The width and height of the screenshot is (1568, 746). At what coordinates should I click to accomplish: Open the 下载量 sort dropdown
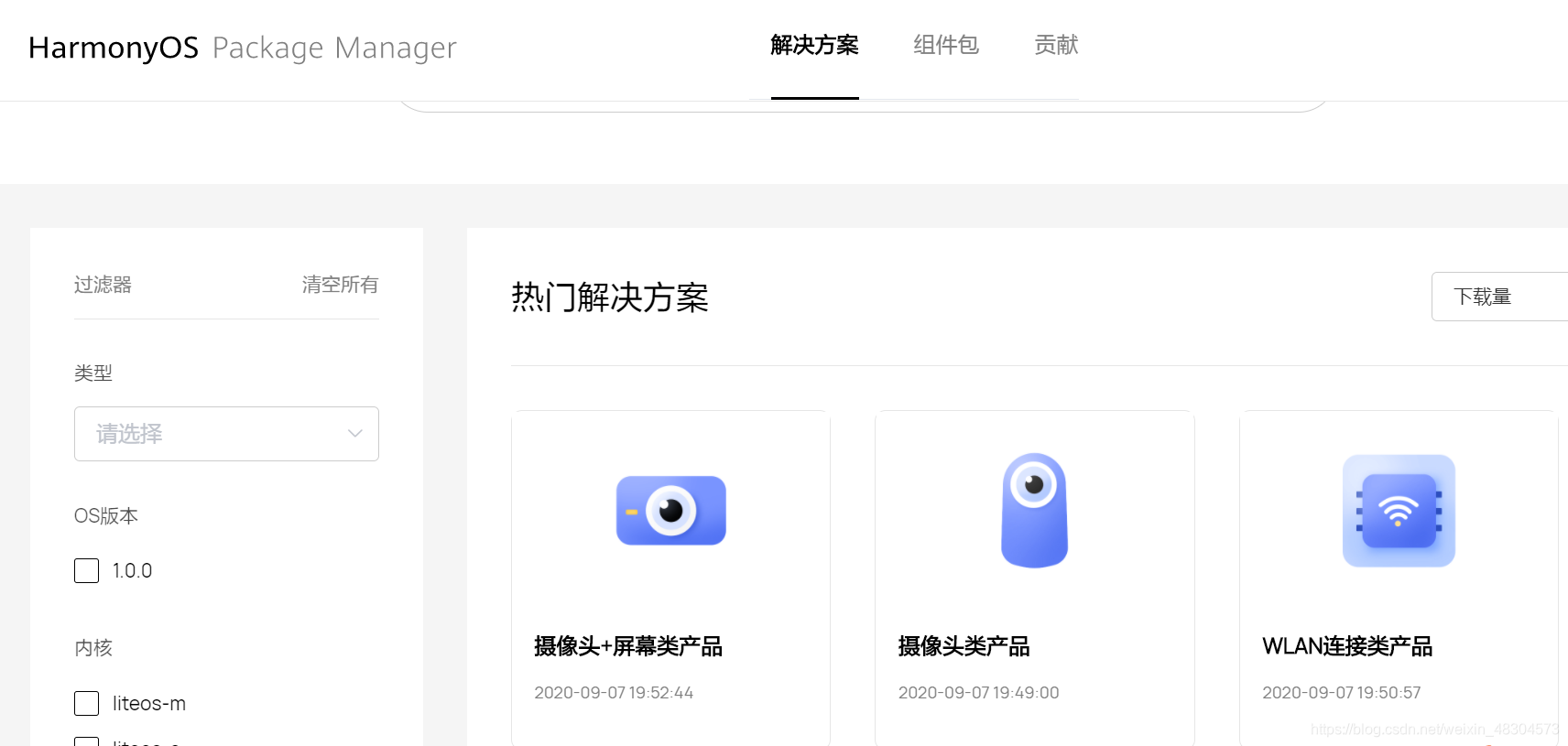pyautogui.click(x=1498, y=297)
